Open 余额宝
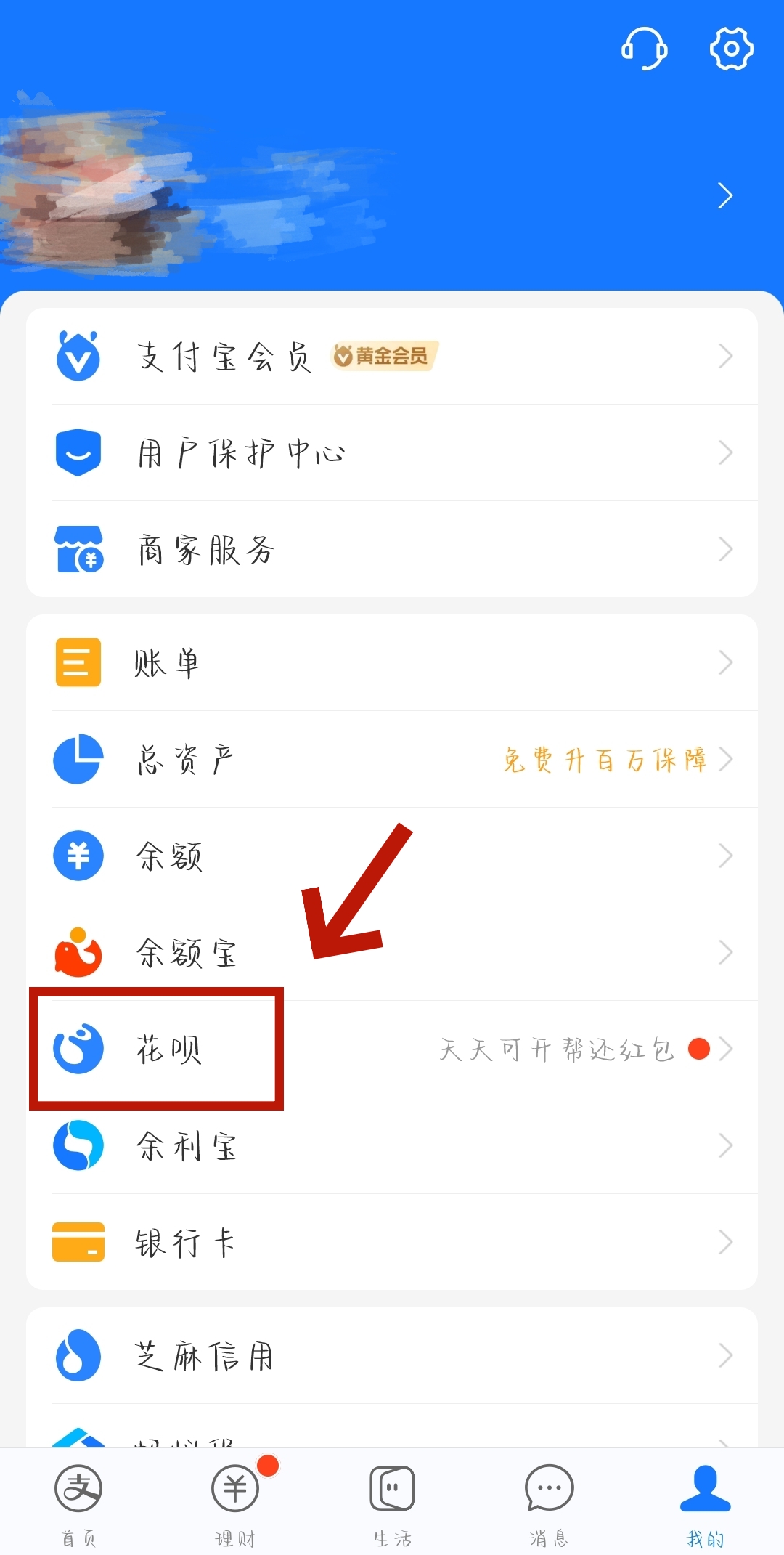Viewport: 784px width, 1555px height. 392,952
